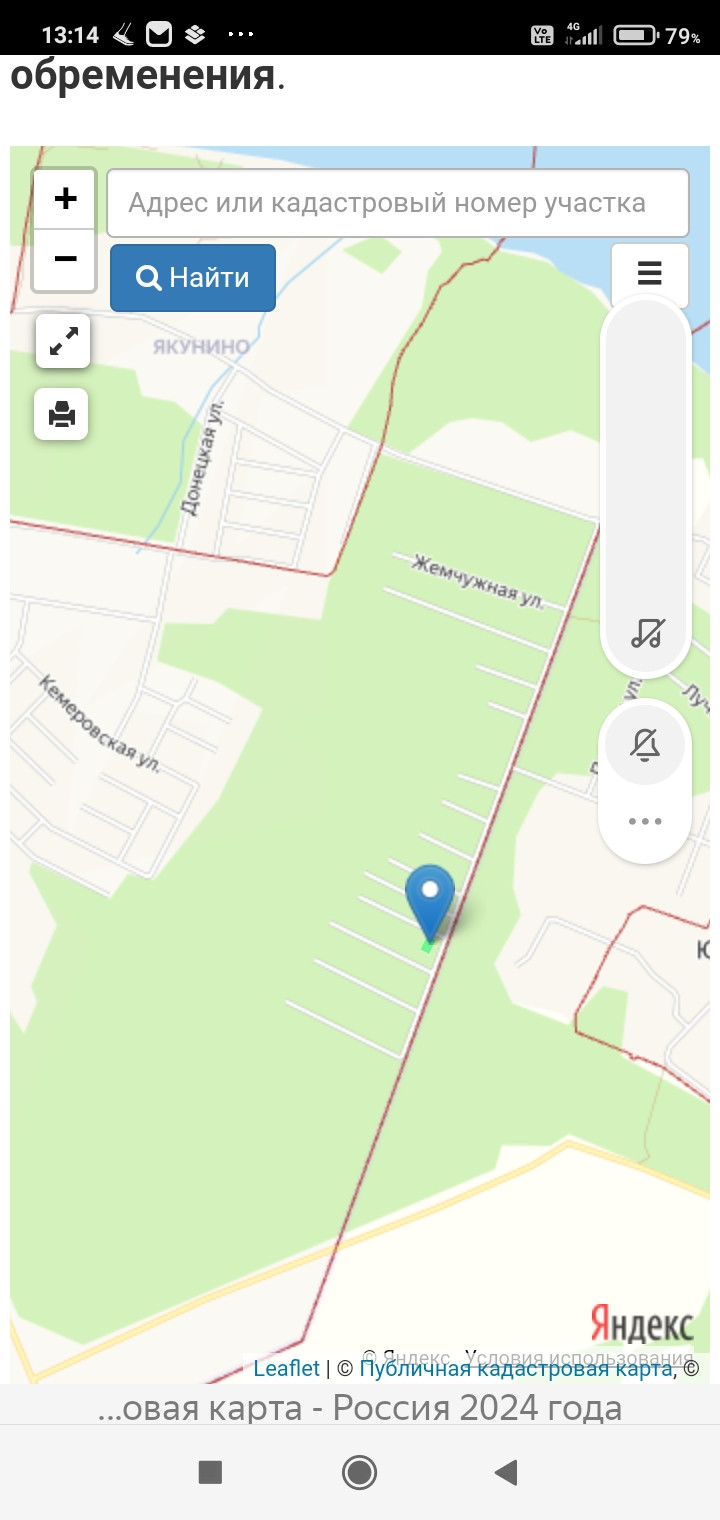Zoom out of the map
720x1520 pixels.
(x=65, y=259)
